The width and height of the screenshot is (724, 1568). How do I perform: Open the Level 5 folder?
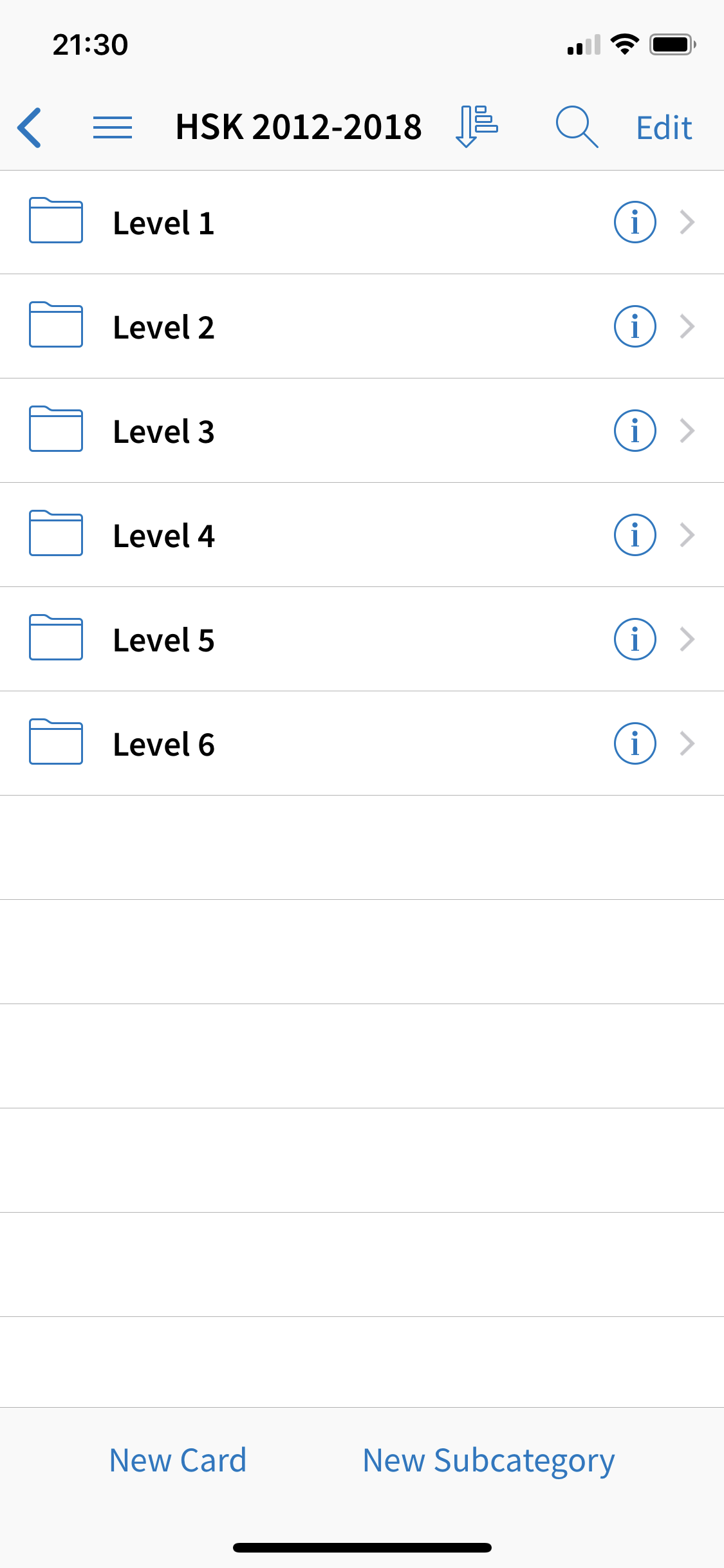[x=362, y=640]
